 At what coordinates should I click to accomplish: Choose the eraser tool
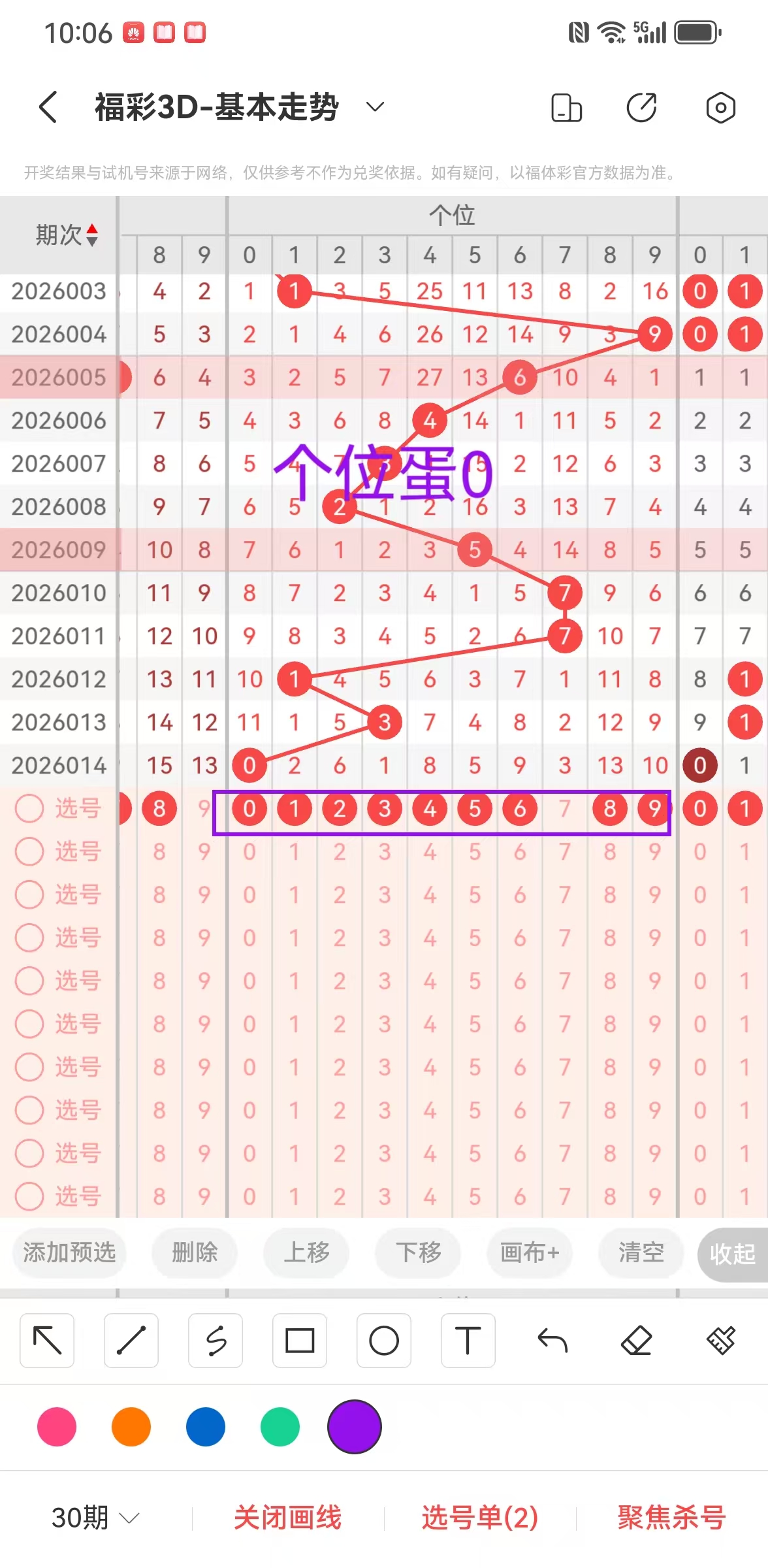click(636, 1341)
